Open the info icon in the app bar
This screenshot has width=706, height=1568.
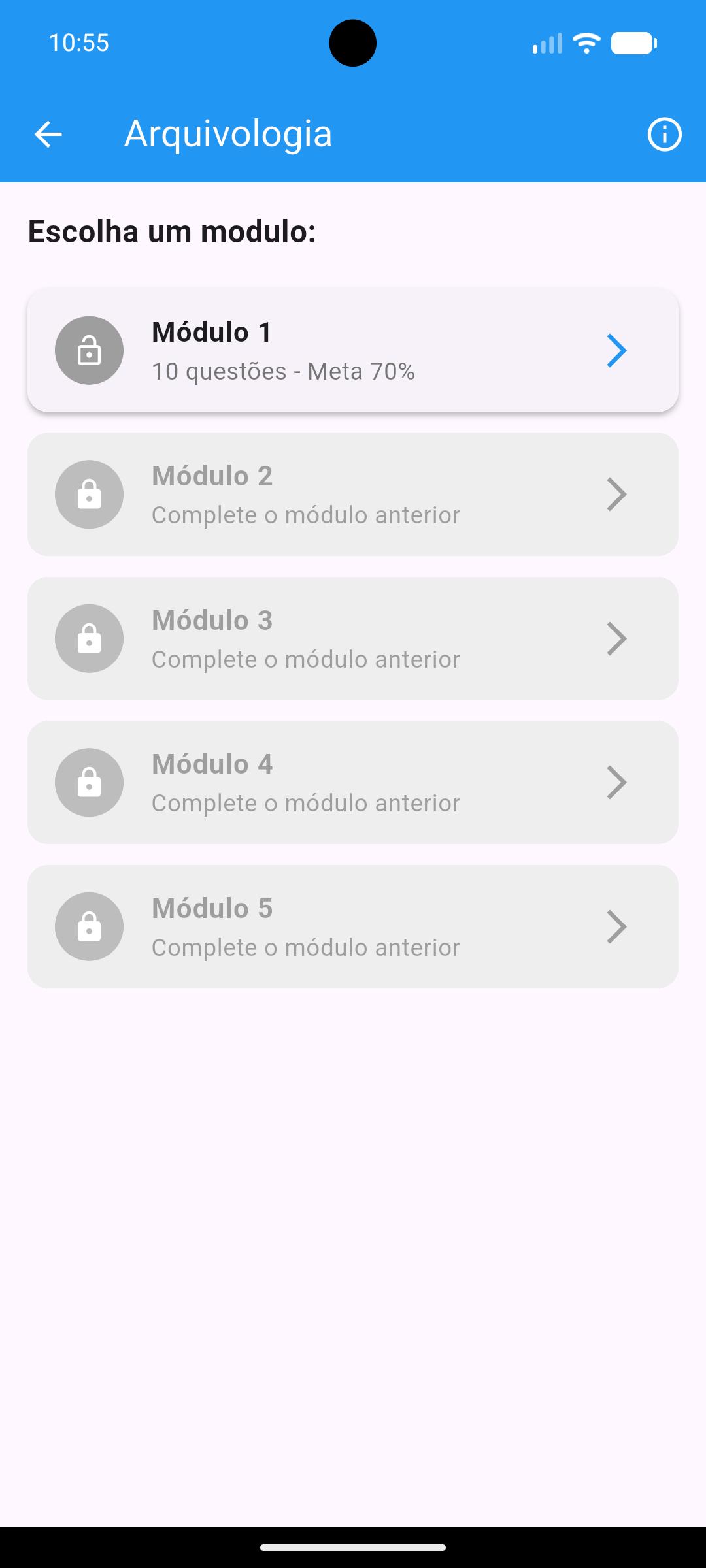pyautogui.click(x=664, y=135)
